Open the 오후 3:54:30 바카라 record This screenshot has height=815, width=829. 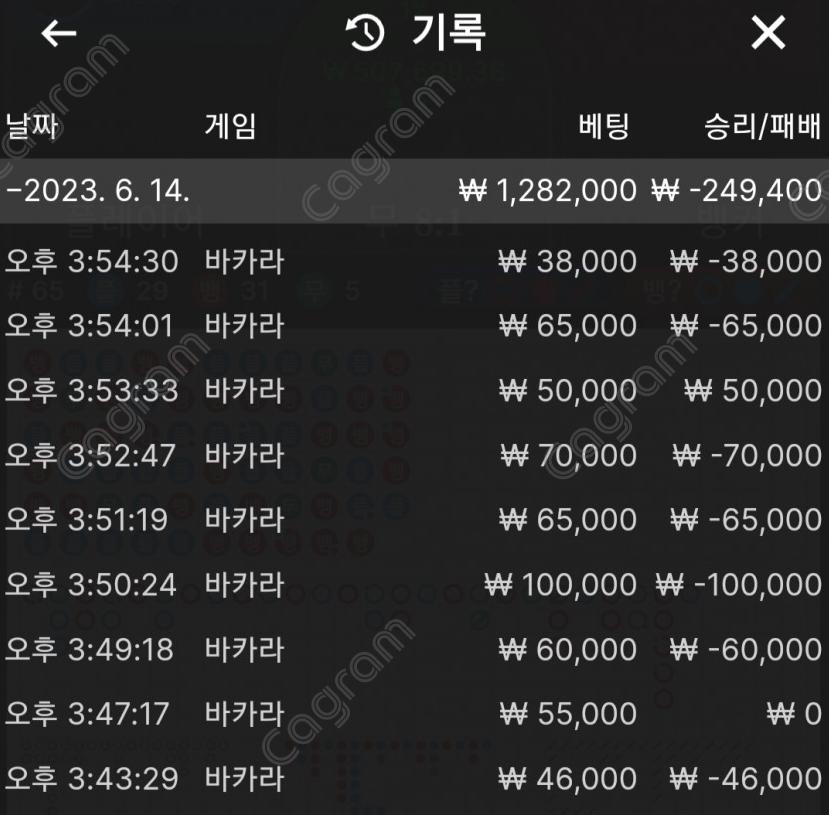(x=414, y=262)
